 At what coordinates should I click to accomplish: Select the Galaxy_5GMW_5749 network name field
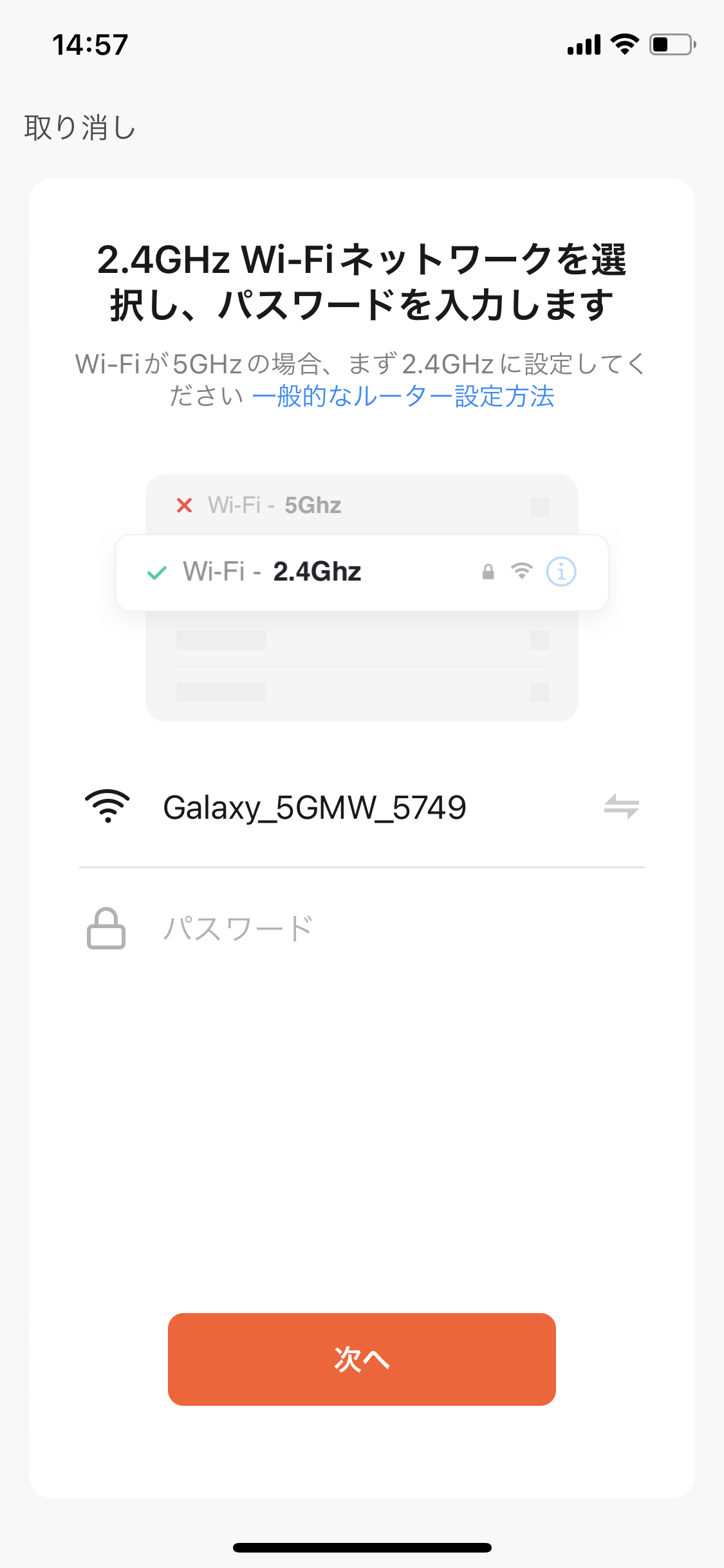point(315,807)
